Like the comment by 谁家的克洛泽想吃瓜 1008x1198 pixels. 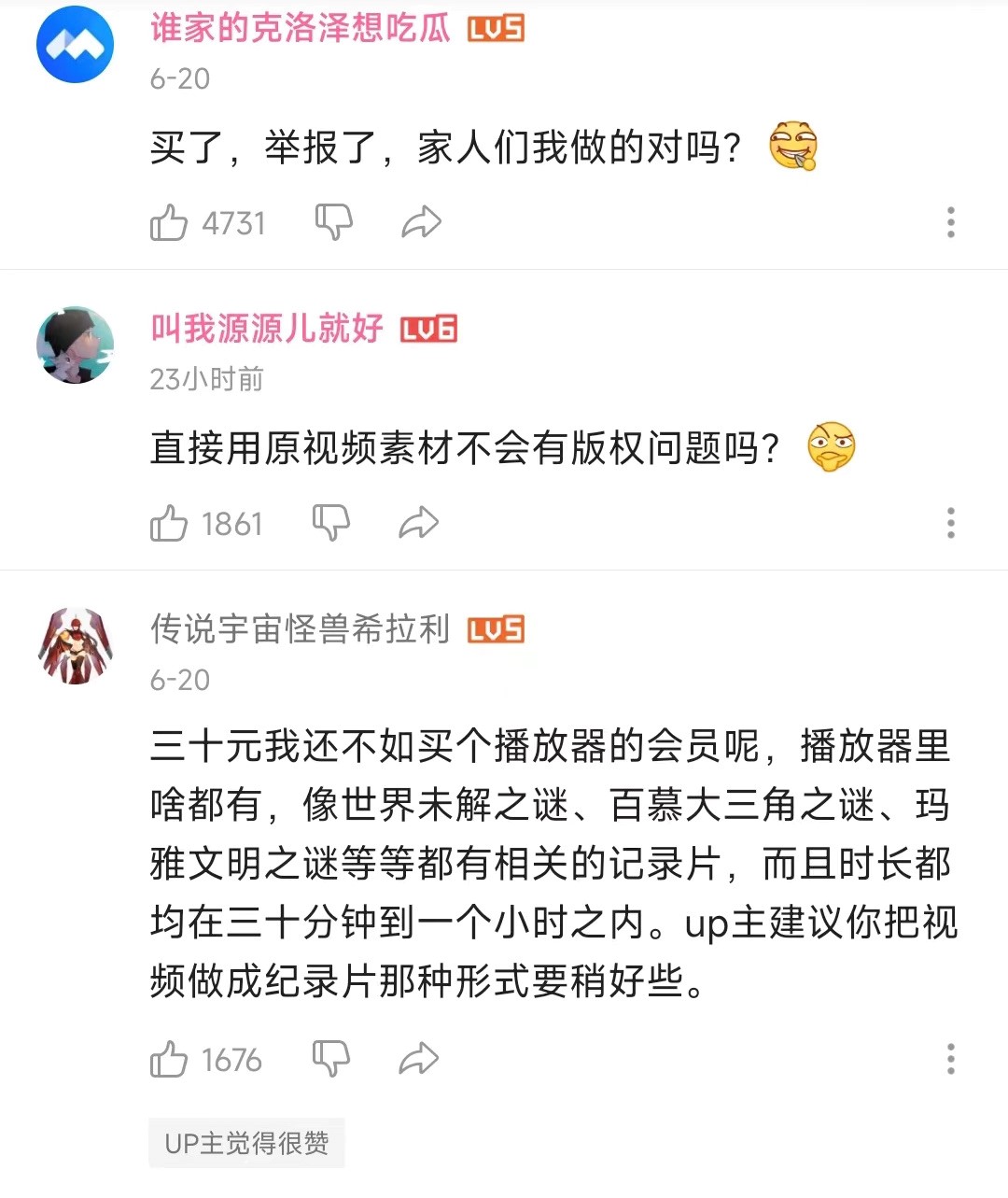click(169, 223)
